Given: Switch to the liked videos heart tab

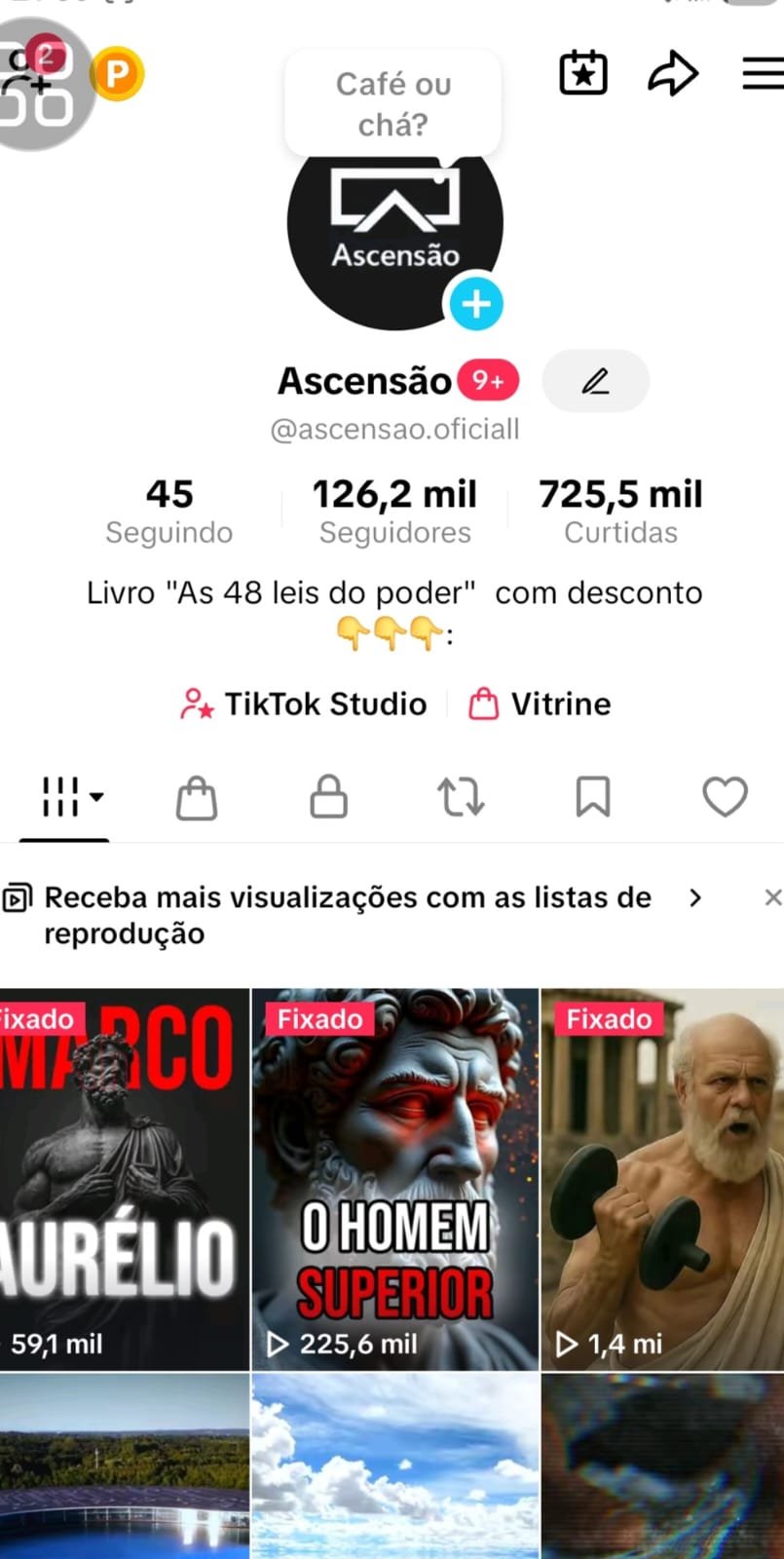Looking at the screenshot, I should coord(725,798).
